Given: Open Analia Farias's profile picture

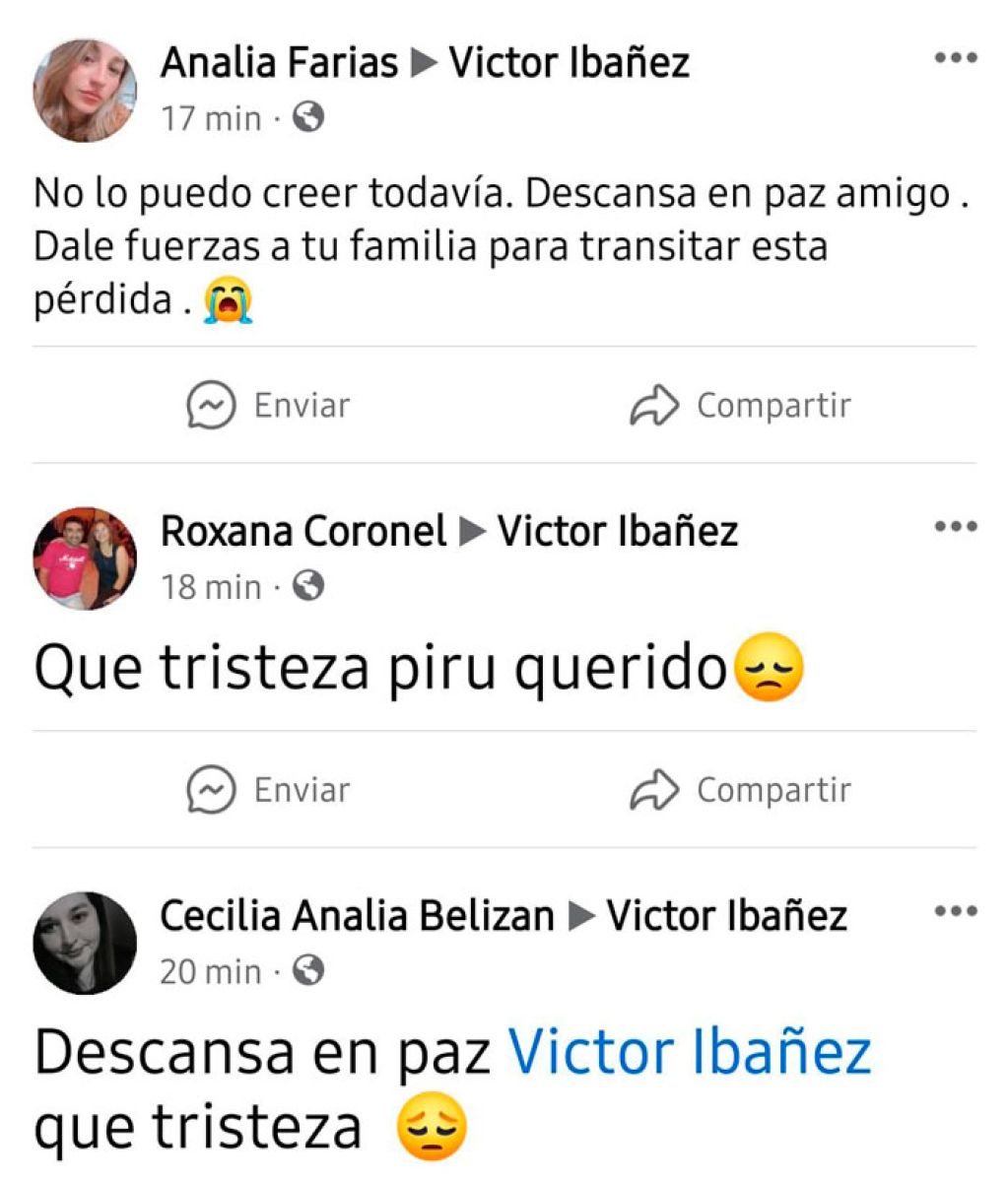Looking at the screenshot, I should pyautogui.click(x=85, y=91).
